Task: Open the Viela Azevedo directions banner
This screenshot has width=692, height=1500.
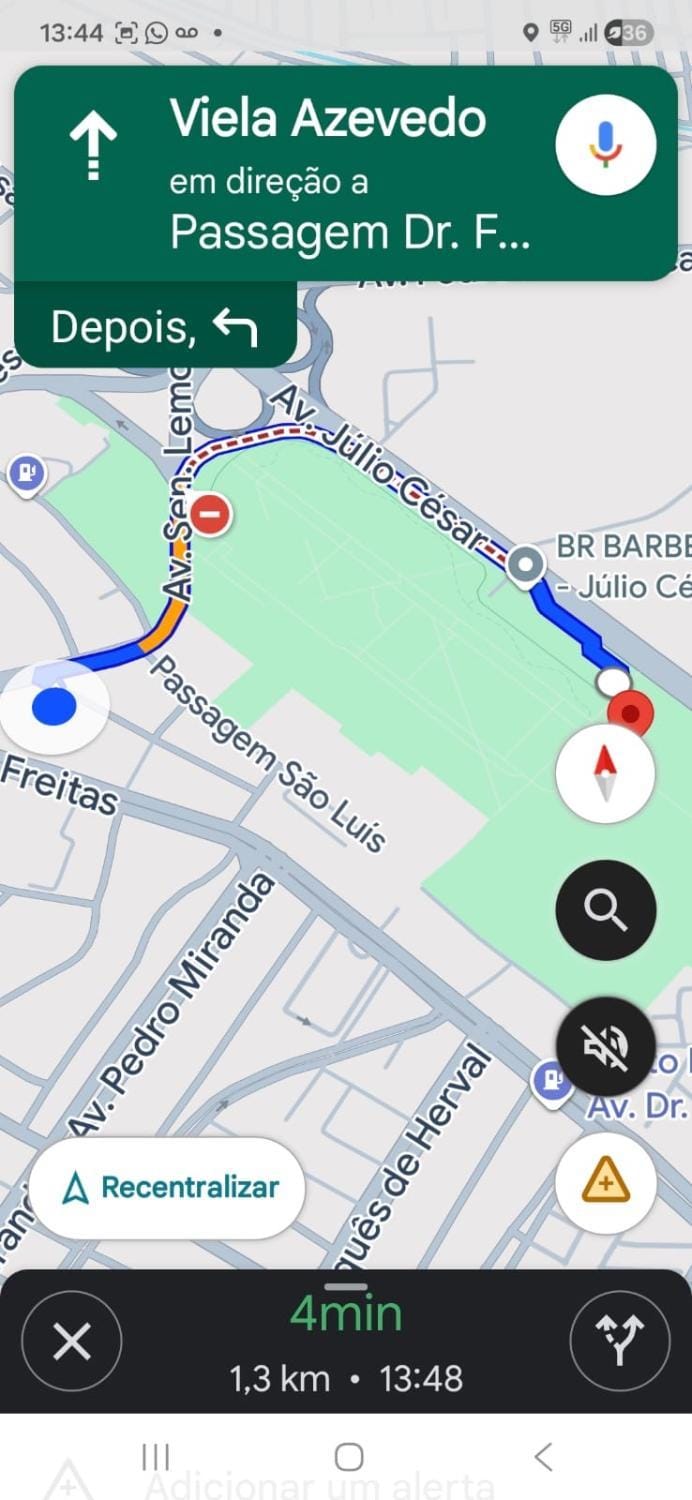Action: click(346, 174)
